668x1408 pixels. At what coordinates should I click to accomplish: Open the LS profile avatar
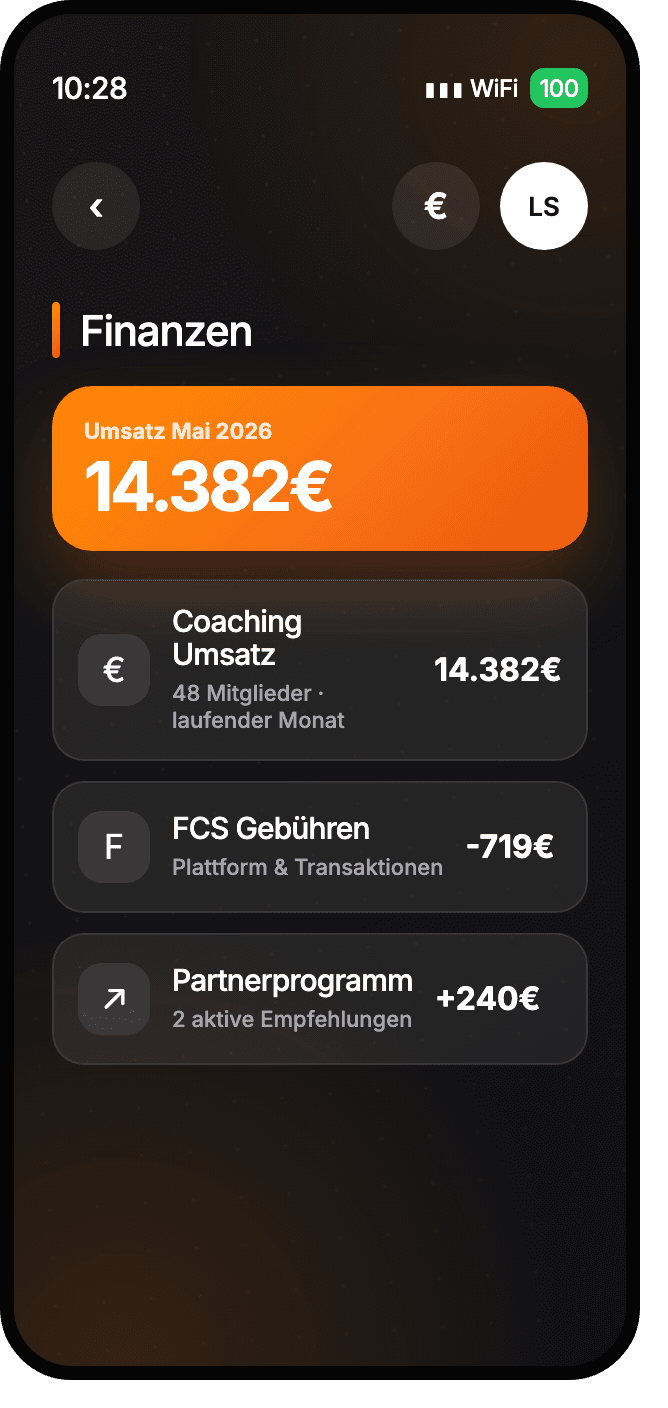pos(544,207)
